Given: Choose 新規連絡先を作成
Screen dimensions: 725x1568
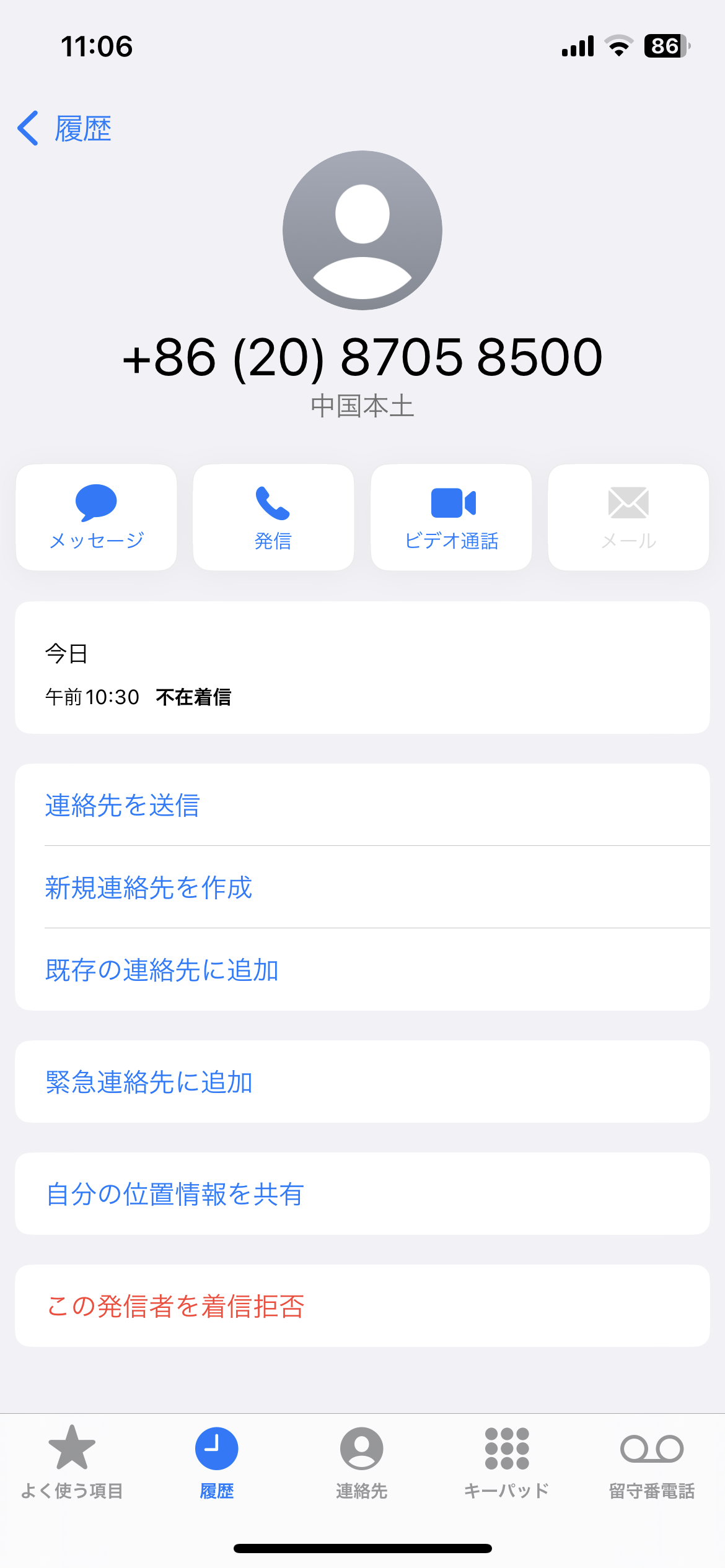Looking at the screenshot, I should (x=362, y=887).
